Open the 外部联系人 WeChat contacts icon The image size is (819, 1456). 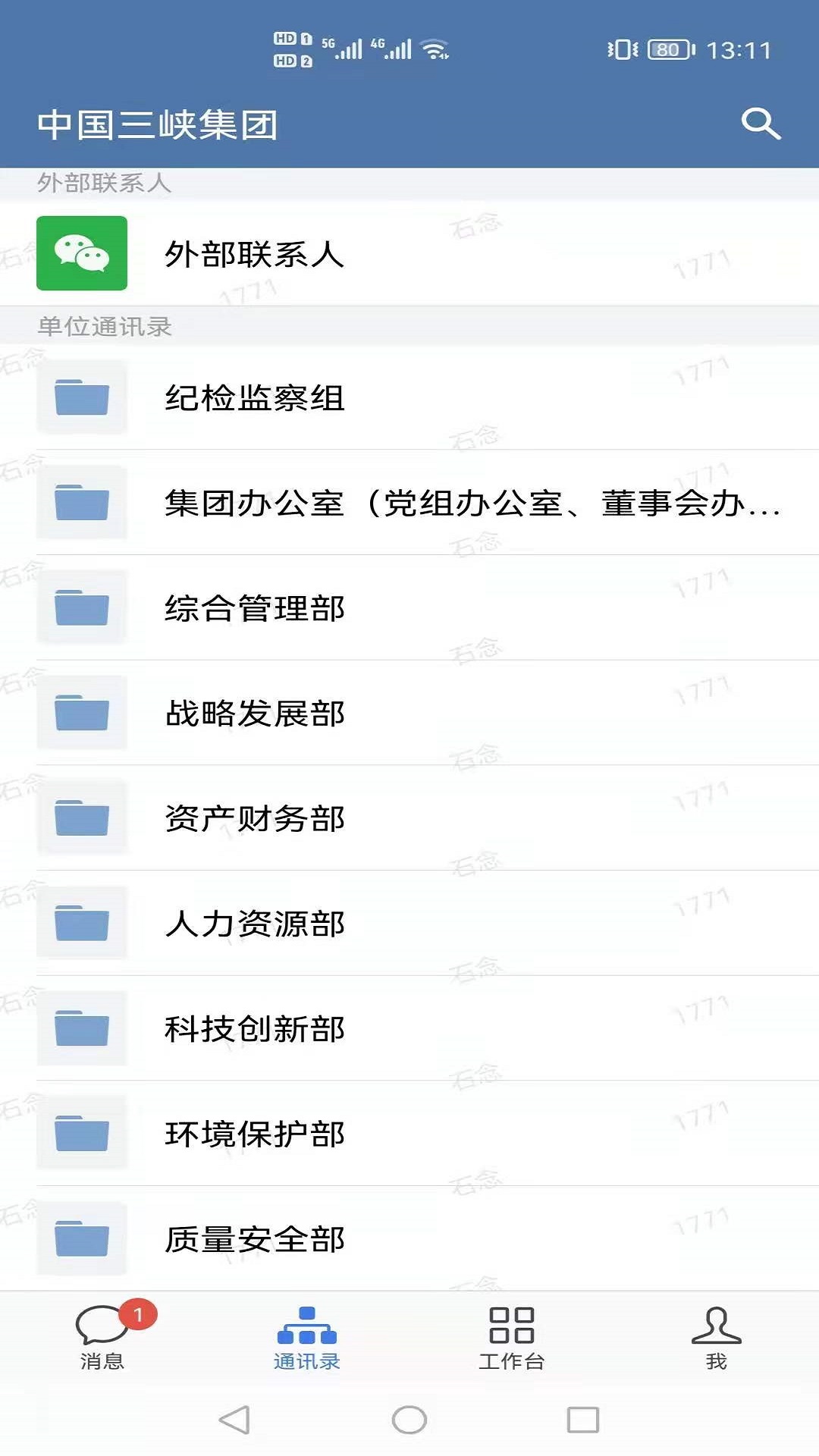[82, 255]
